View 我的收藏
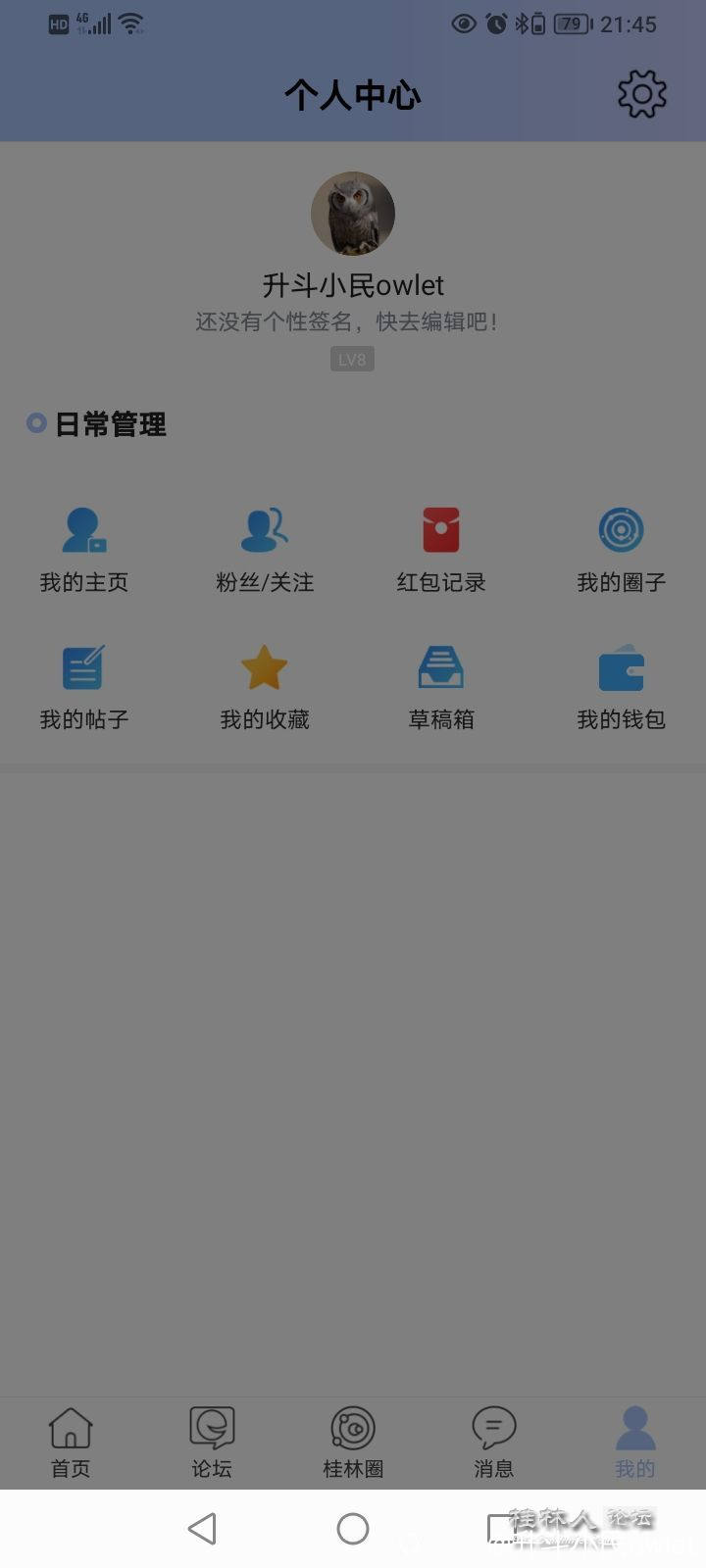This screenshot has width=706, height=1568. click(x=265, y=687)
